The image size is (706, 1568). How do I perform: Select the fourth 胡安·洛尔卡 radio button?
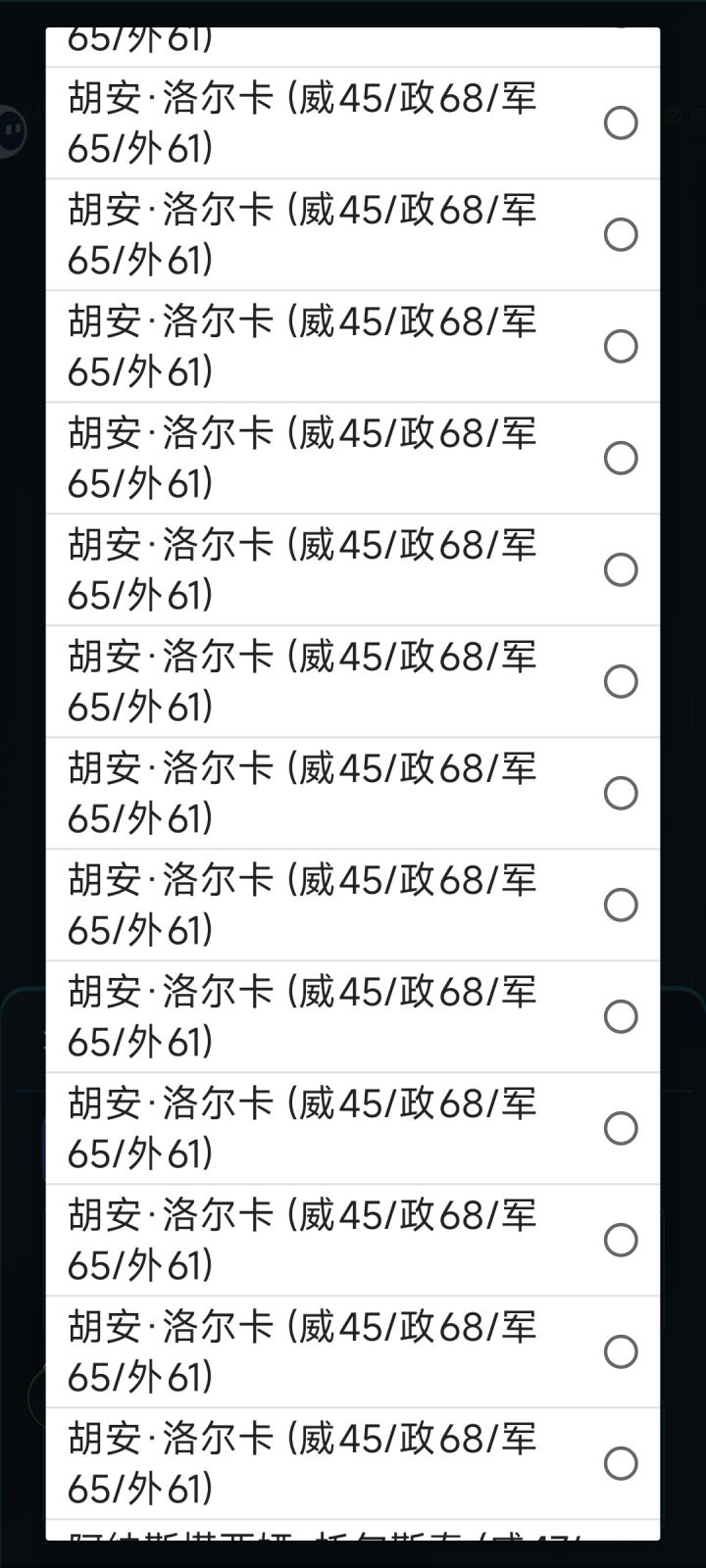[621, 455]
